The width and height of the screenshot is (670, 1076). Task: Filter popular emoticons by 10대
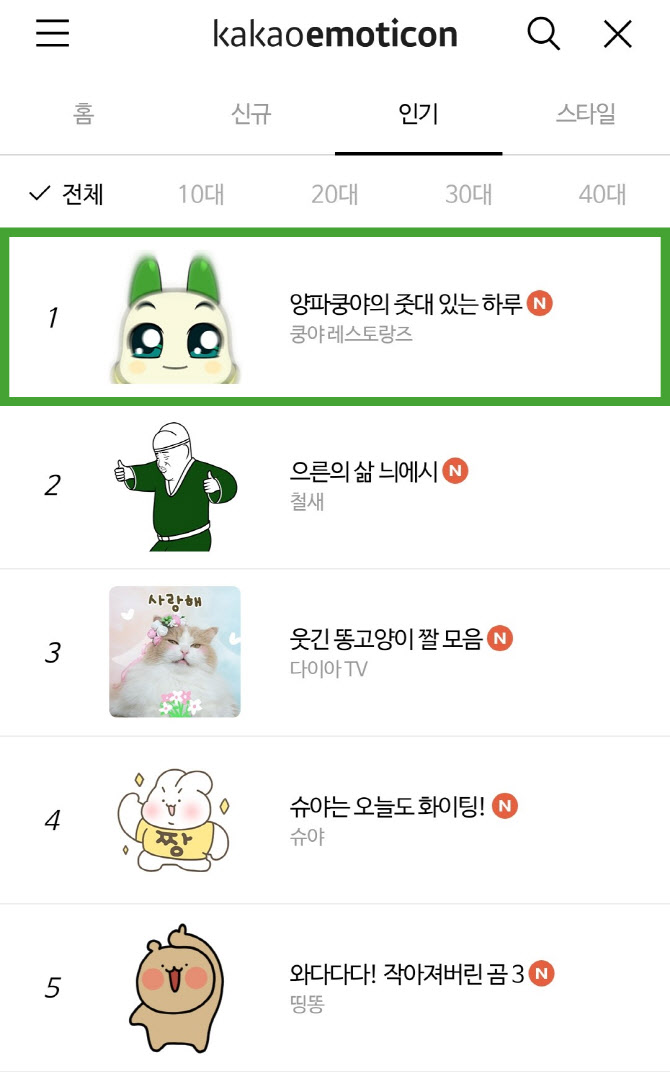click(201, 194)
